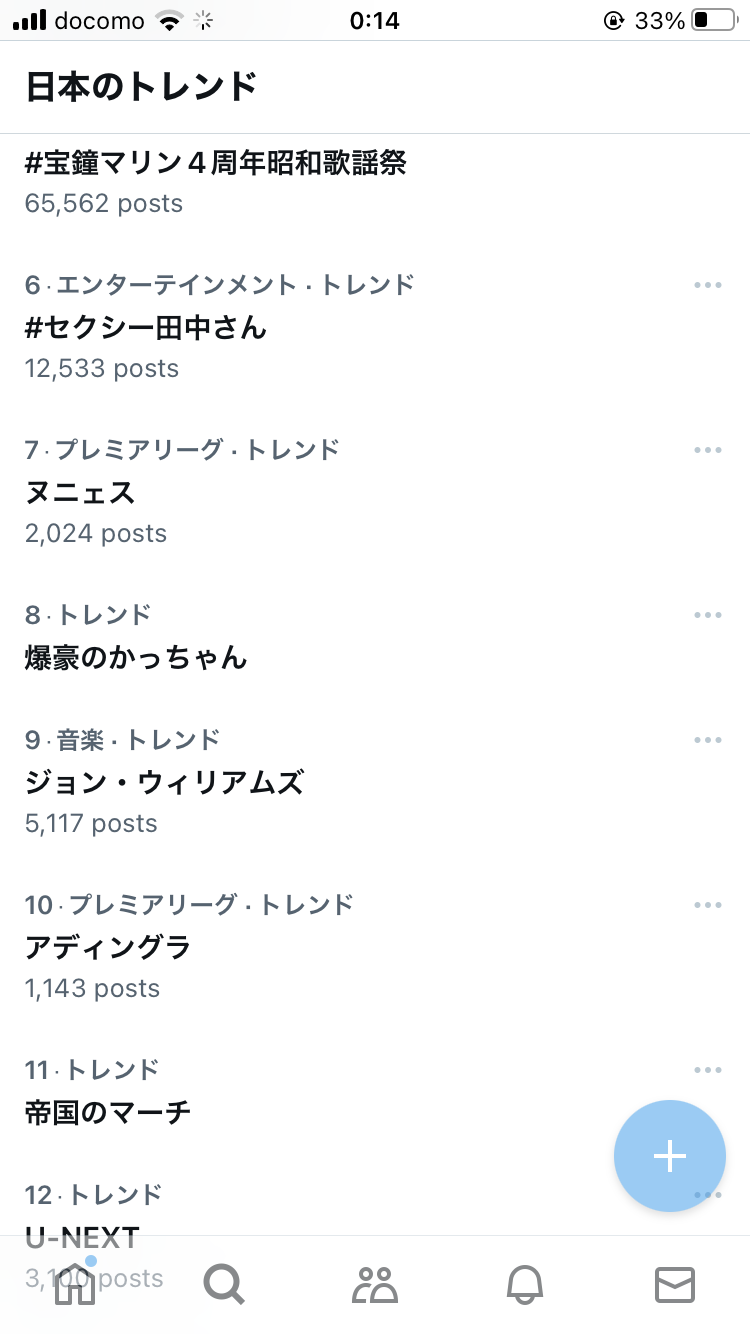Open the #セクシー田中さん trend
This screenshot has height=1334, width=750.
click(x=375, y=325)
